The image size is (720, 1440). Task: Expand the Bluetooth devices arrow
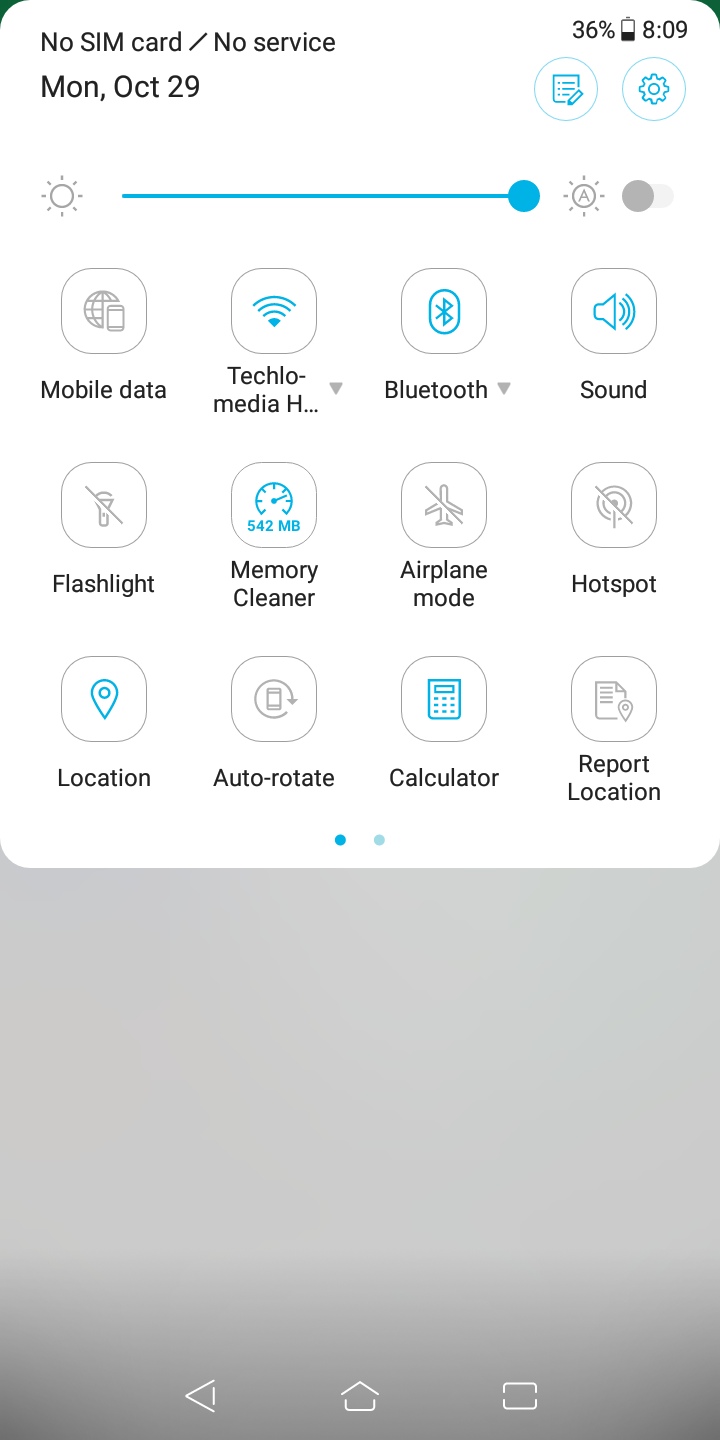pyautogui.click(x=504, y=388)
